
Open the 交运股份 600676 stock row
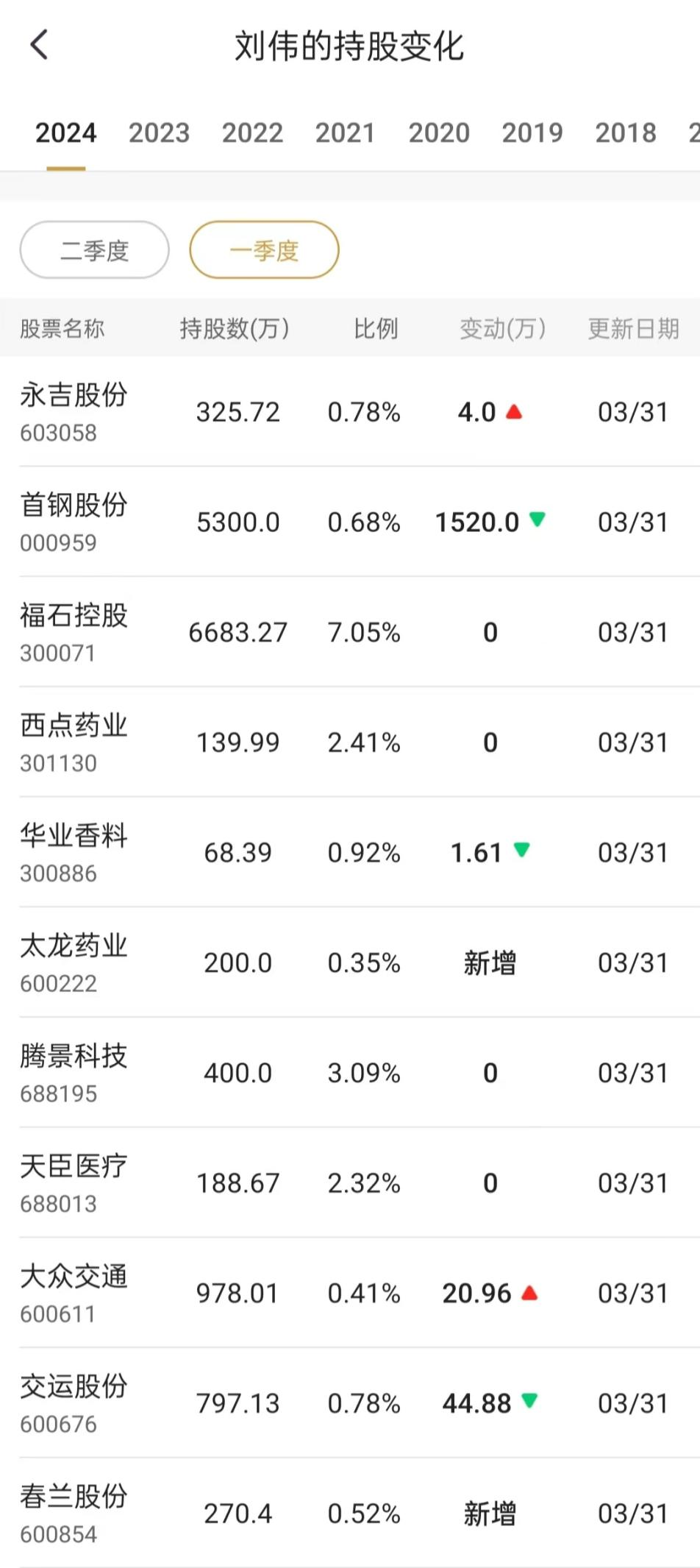click(x=350, y=1403)
